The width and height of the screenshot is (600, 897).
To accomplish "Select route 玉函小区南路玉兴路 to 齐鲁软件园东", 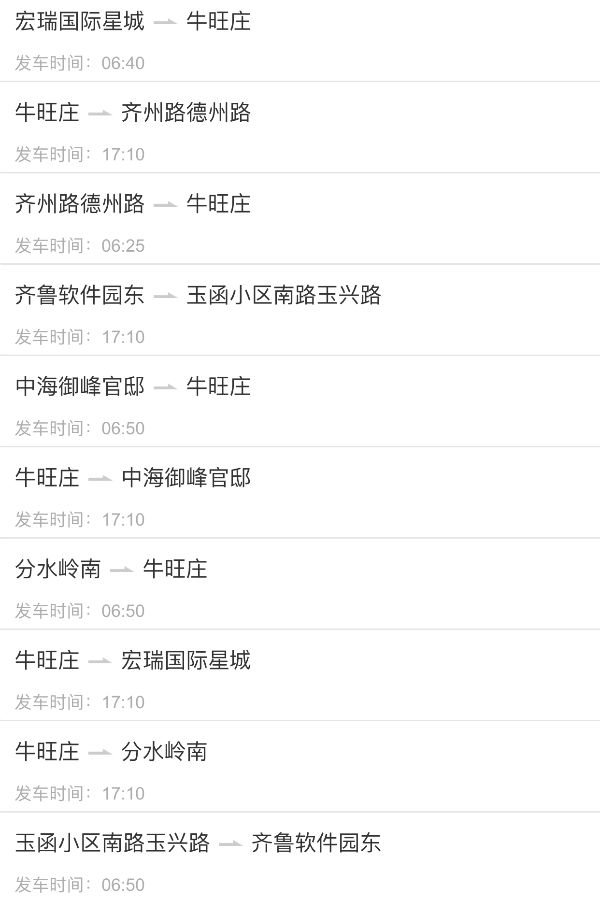I will pos(300,855).
